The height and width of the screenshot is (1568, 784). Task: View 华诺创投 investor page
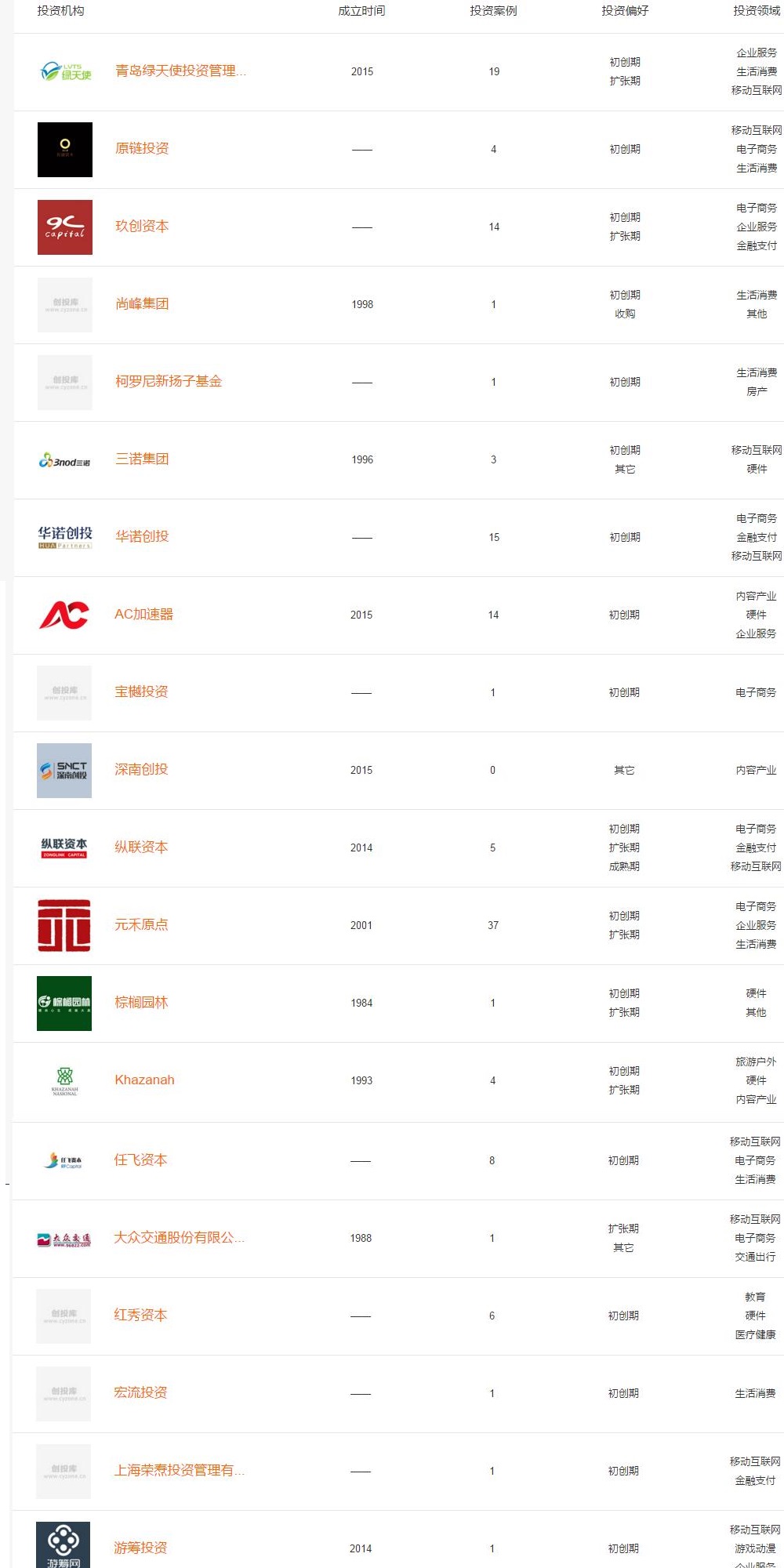pos(142,537)
